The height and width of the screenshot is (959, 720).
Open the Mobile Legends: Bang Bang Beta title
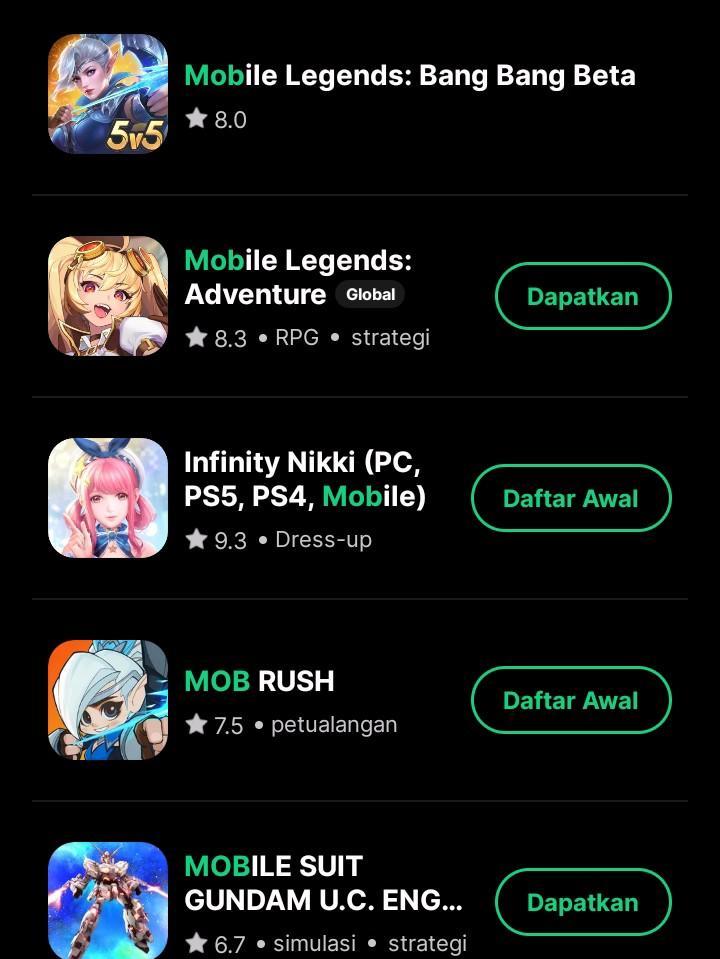[411, 75]
